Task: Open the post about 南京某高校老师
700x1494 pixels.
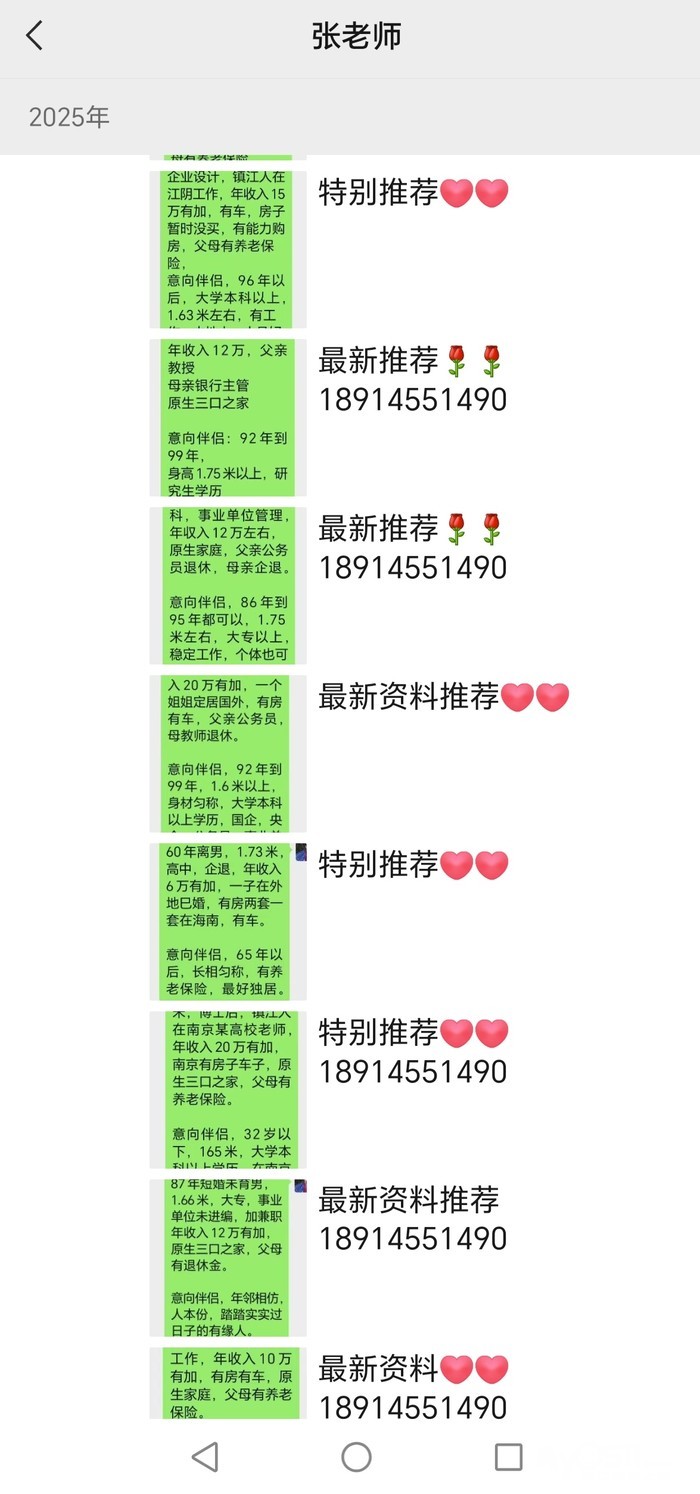Action: pyautogui.click(x=228, y=1089)
